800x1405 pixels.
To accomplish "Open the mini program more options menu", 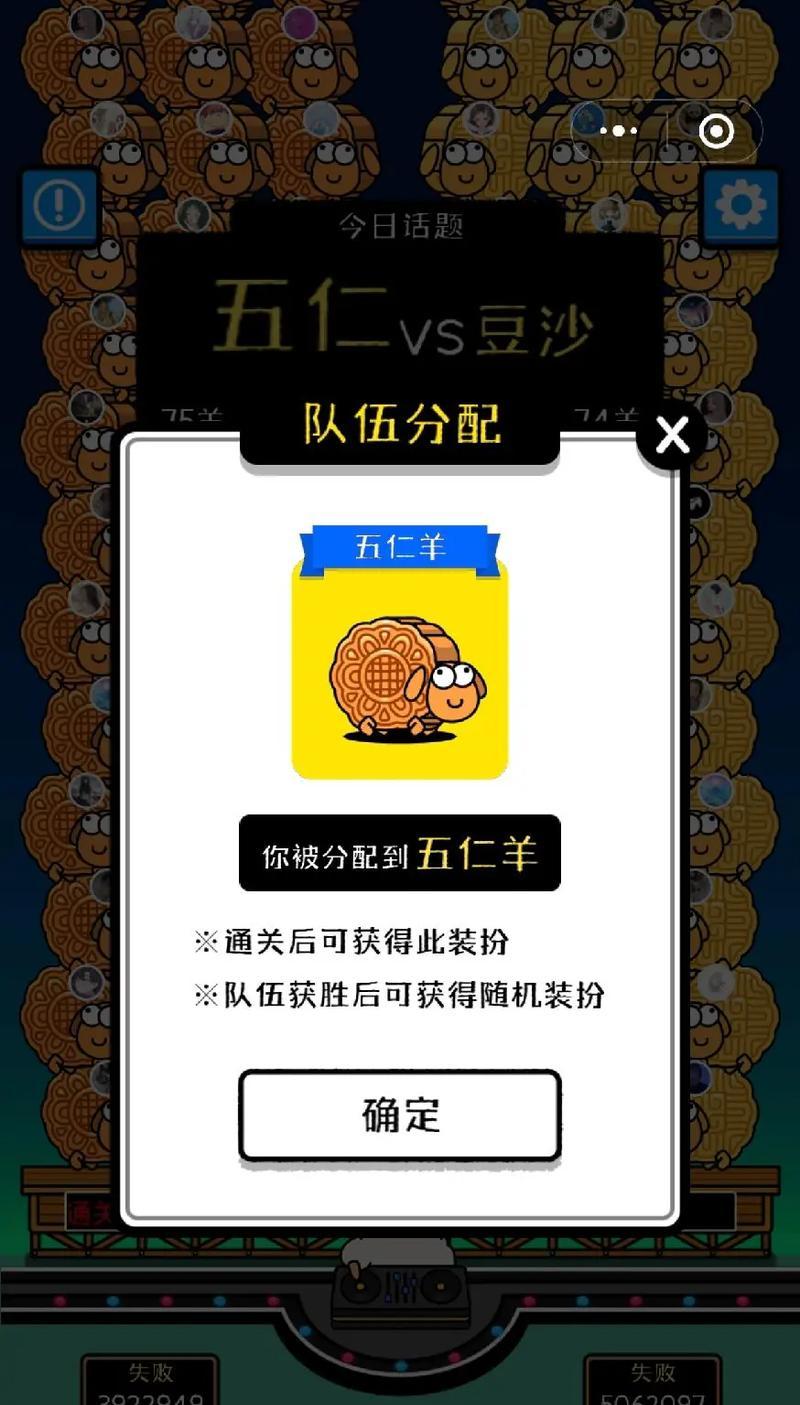I will [x=618, y=131].
